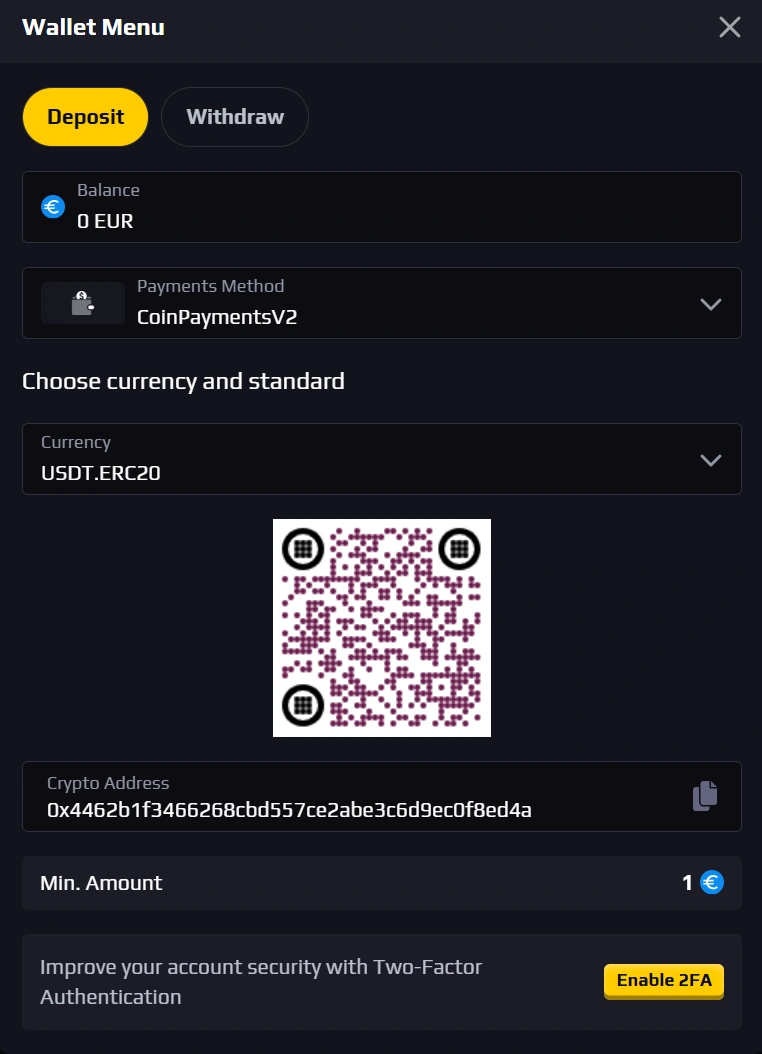
Task: Select the Deposit tab
Action: [x=86, y=117]
